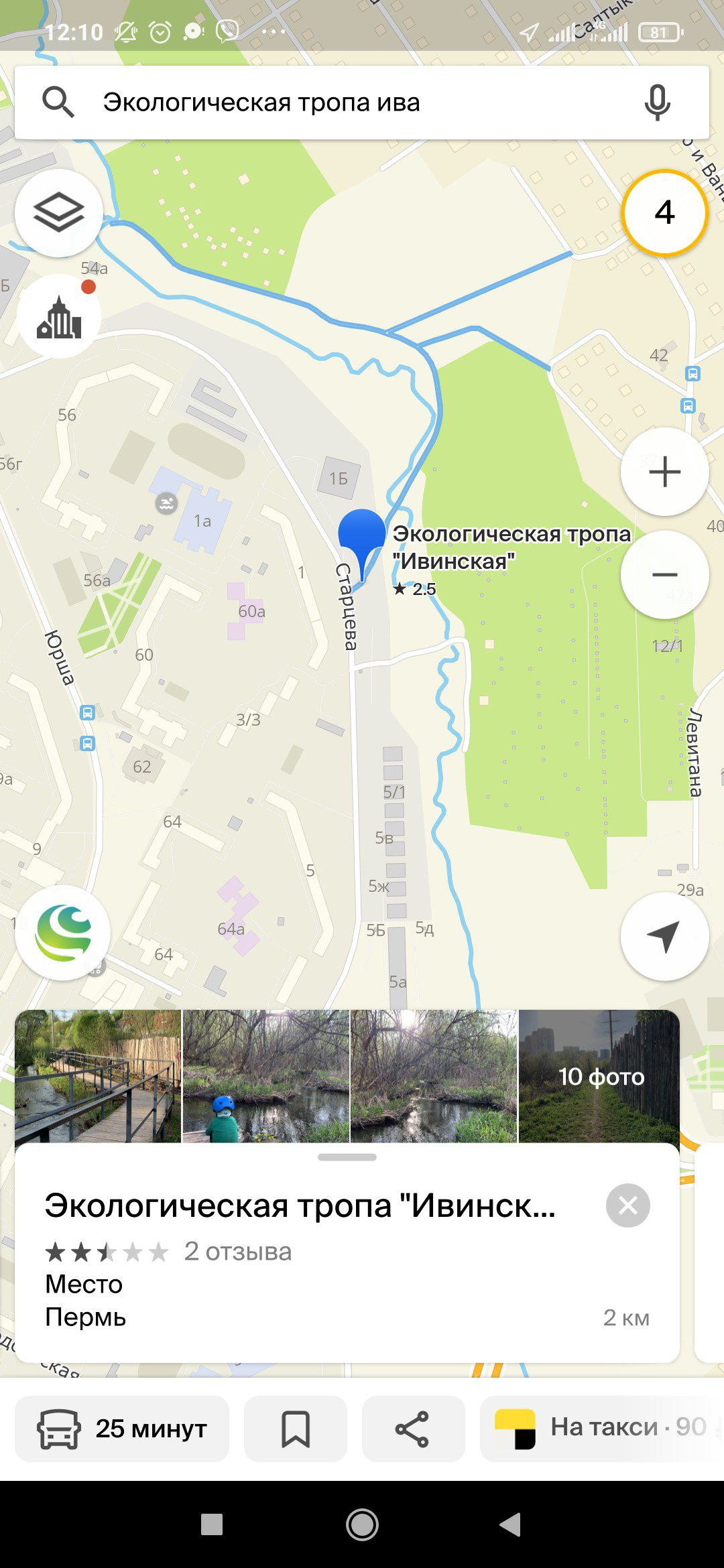Open the green Sberbank round button

[63, 933]
